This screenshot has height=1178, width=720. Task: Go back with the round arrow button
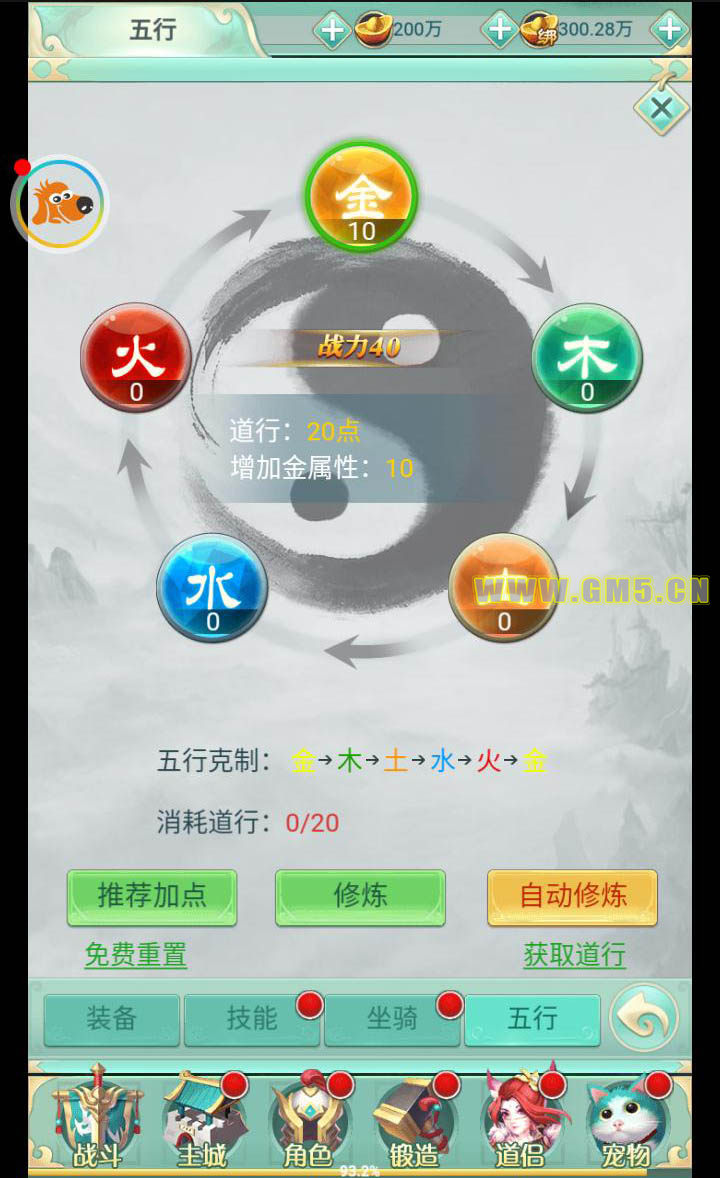(x=644, y=1019)
